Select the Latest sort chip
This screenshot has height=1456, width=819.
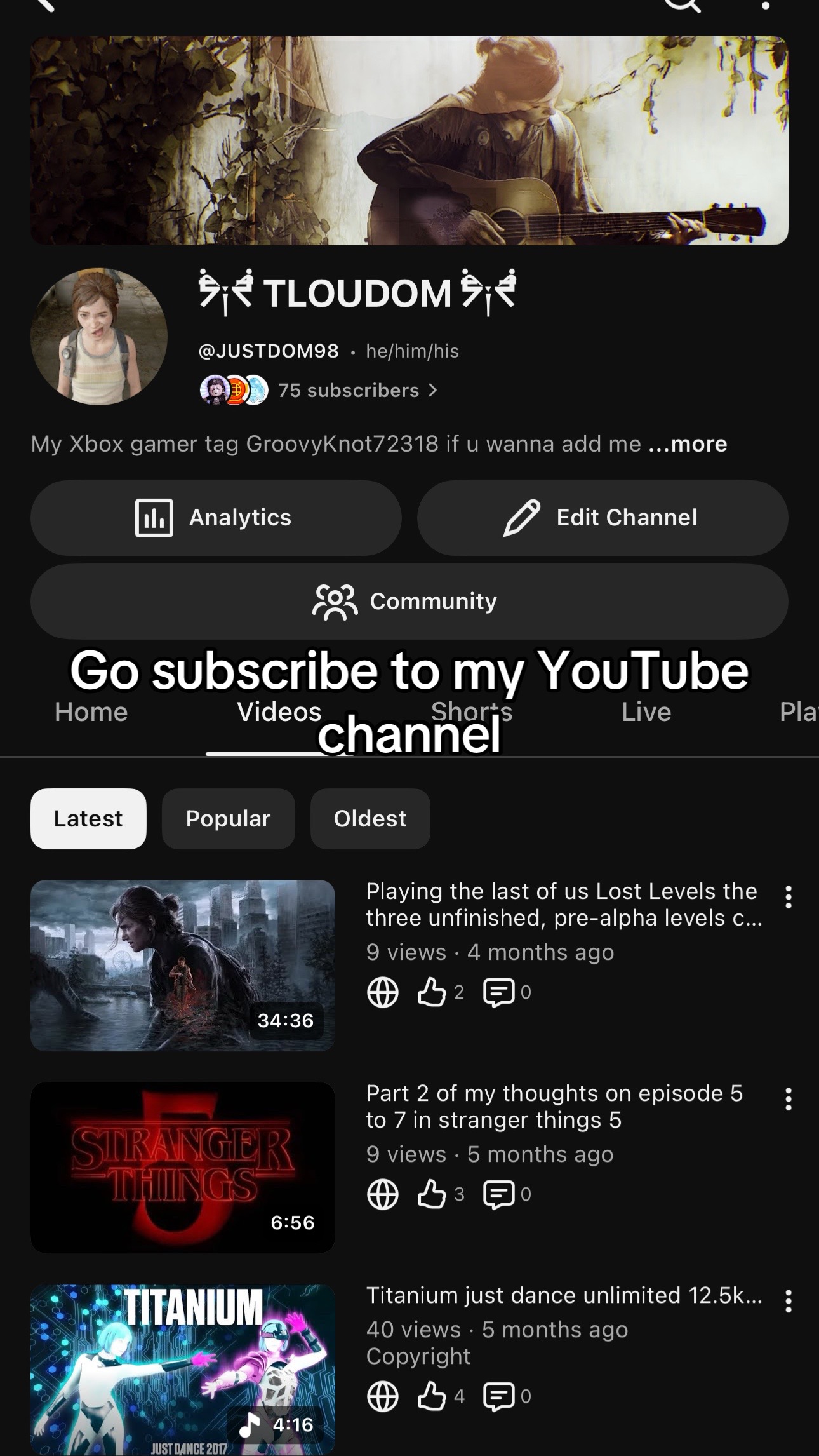[x=88, y=818]
